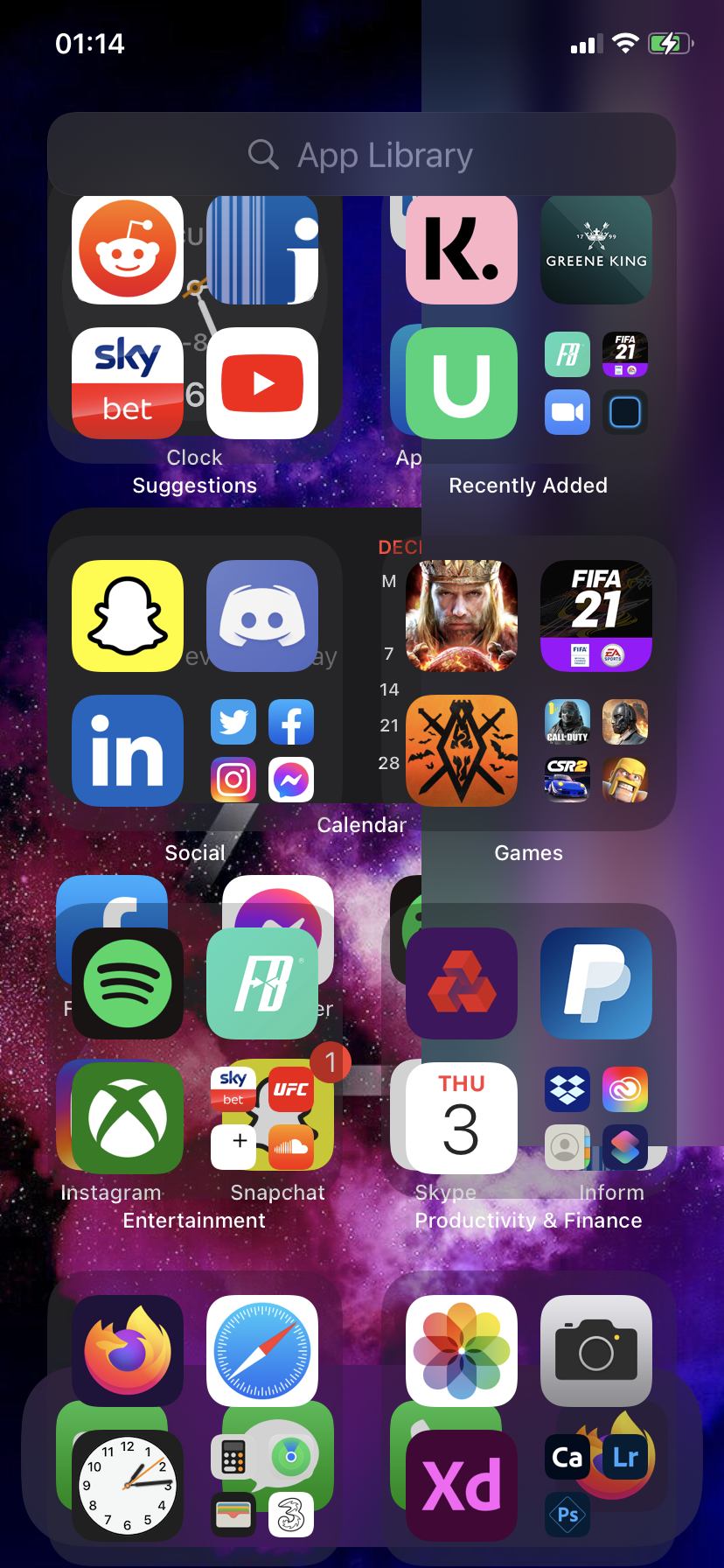
Task: Launch the Sky Bet app
Action: (128, 383)
